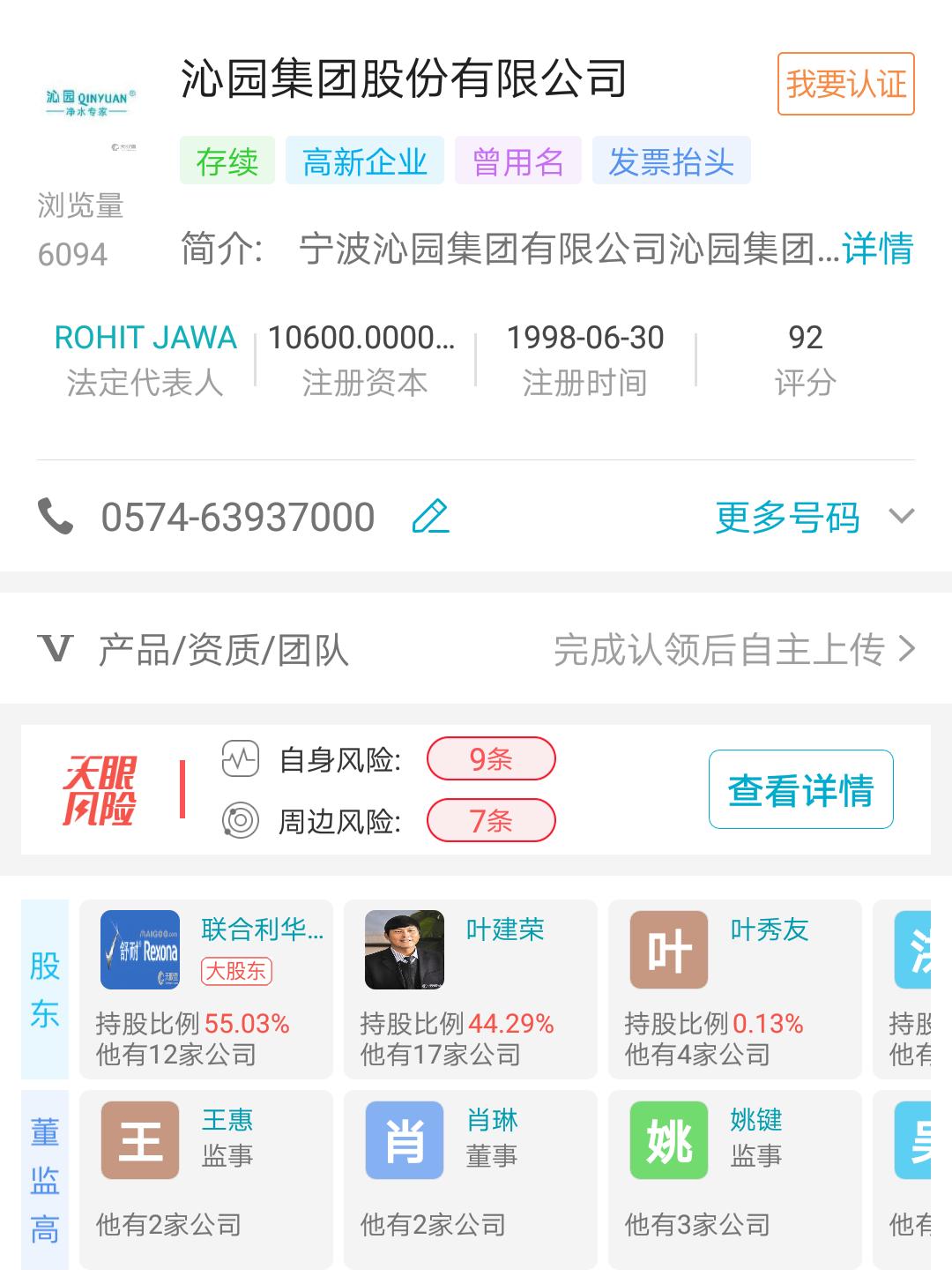Expand 完成认领后自主上传 via its arrow

pyautogui.click(x=906, y=649)
